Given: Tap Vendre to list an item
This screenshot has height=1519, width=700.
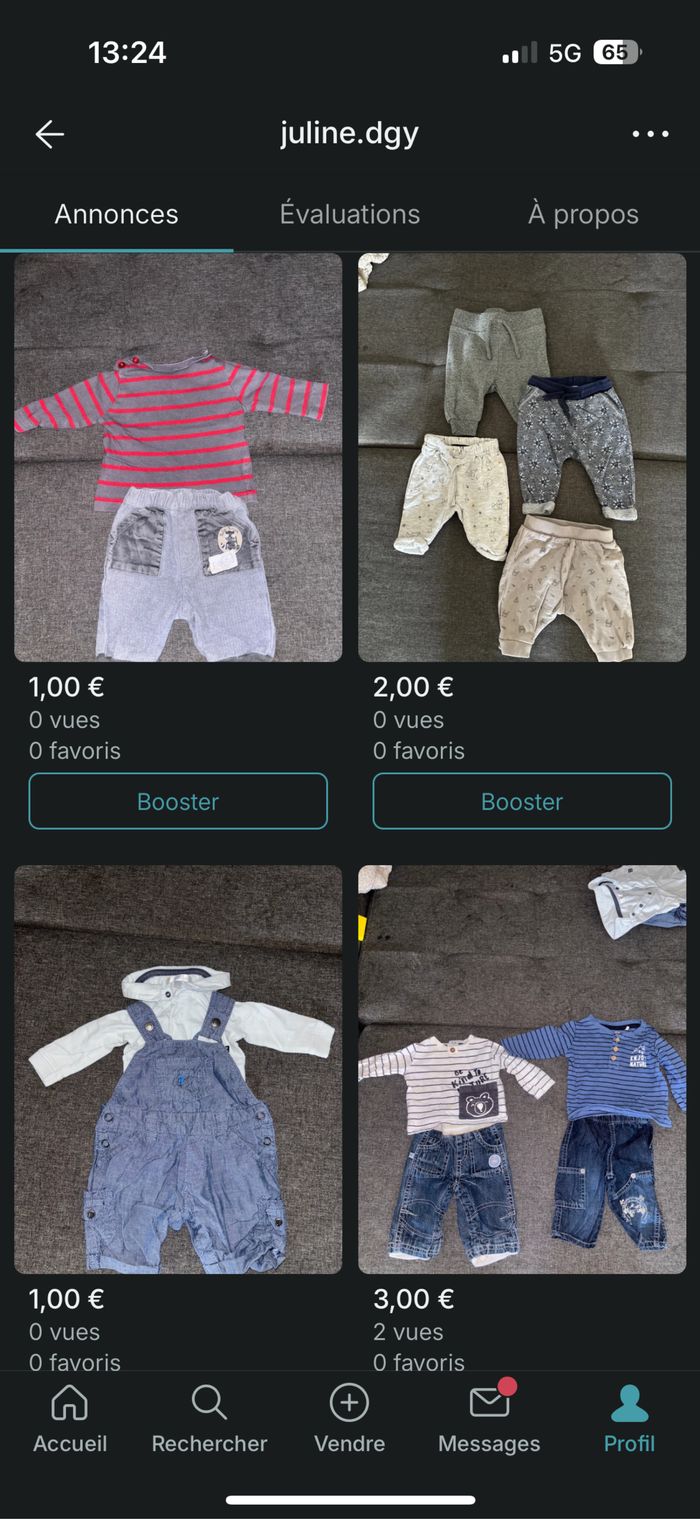Looking at the screenshot, I should click(349, 1419).
